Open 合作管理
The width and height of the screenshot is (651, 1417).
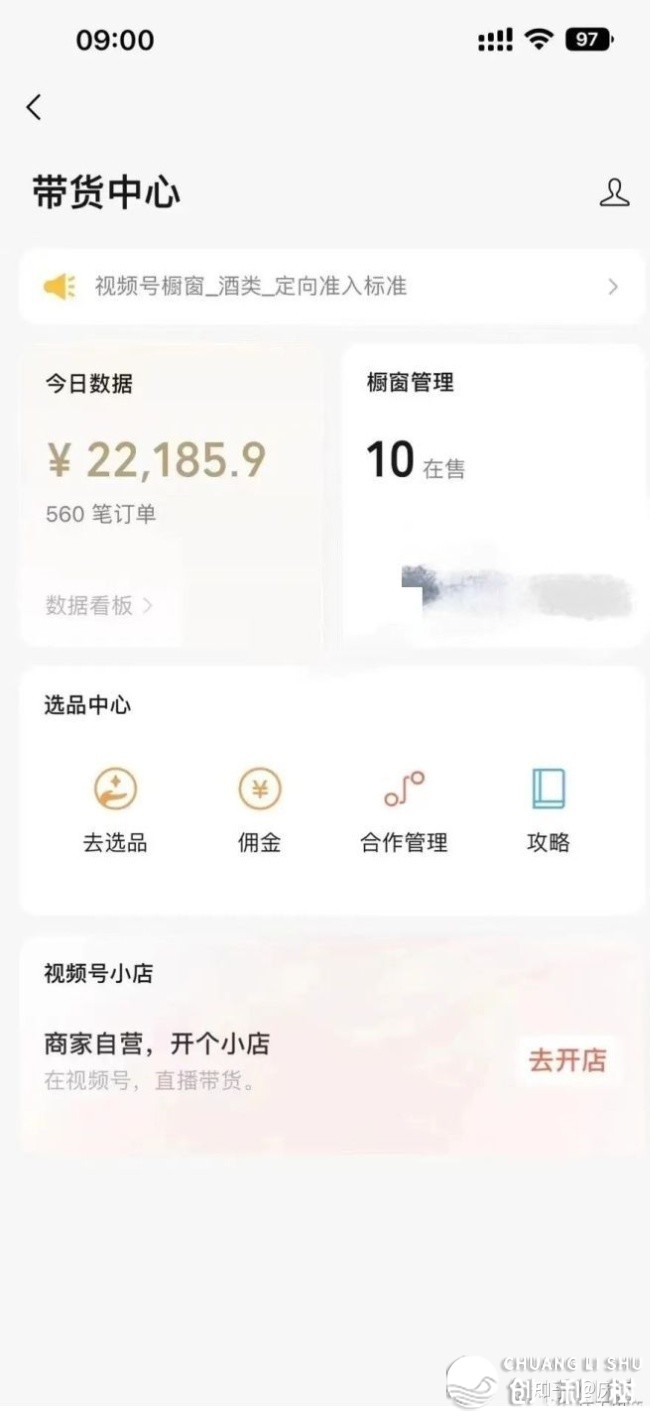pyautogui.click(x=404, y=808)
